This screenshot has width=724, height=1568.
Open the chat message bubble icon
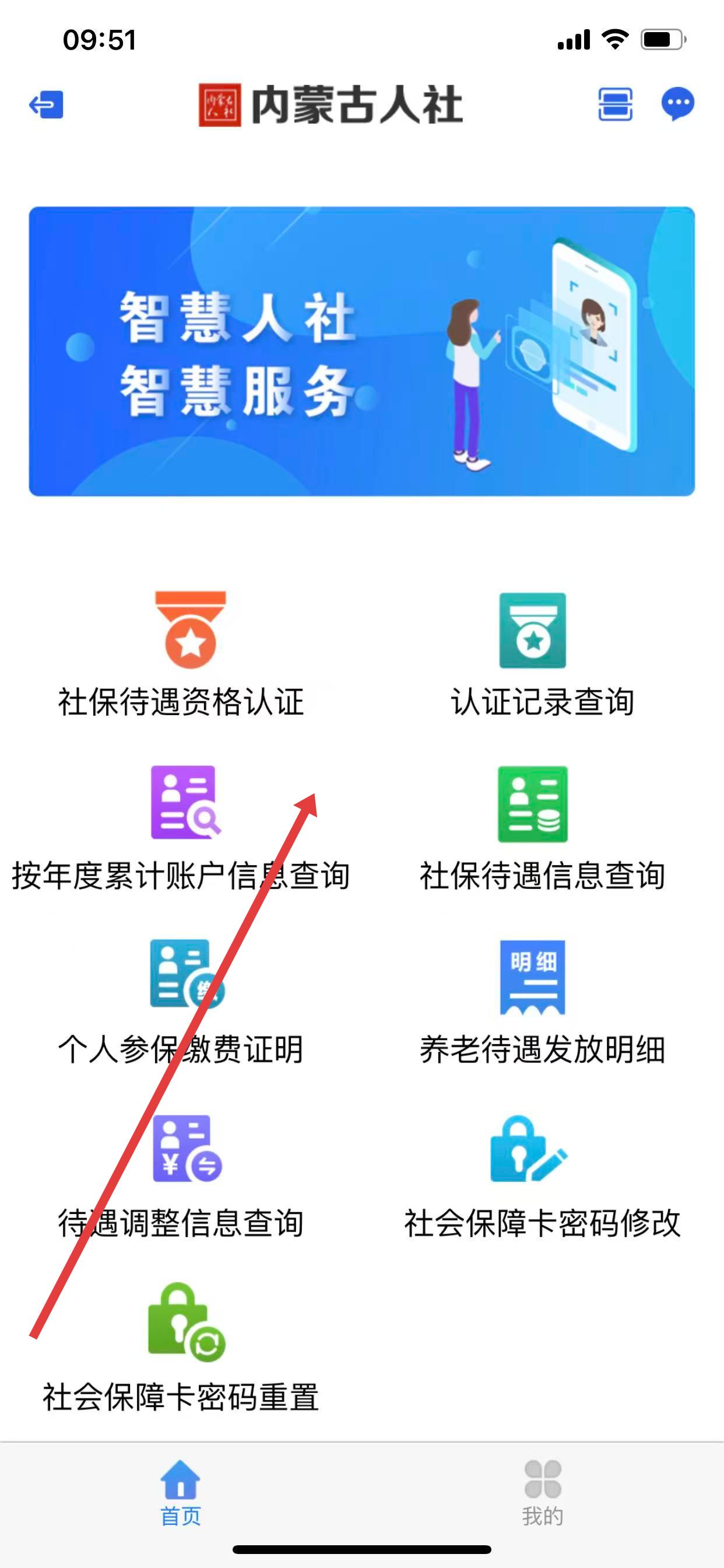coord(677,104)
